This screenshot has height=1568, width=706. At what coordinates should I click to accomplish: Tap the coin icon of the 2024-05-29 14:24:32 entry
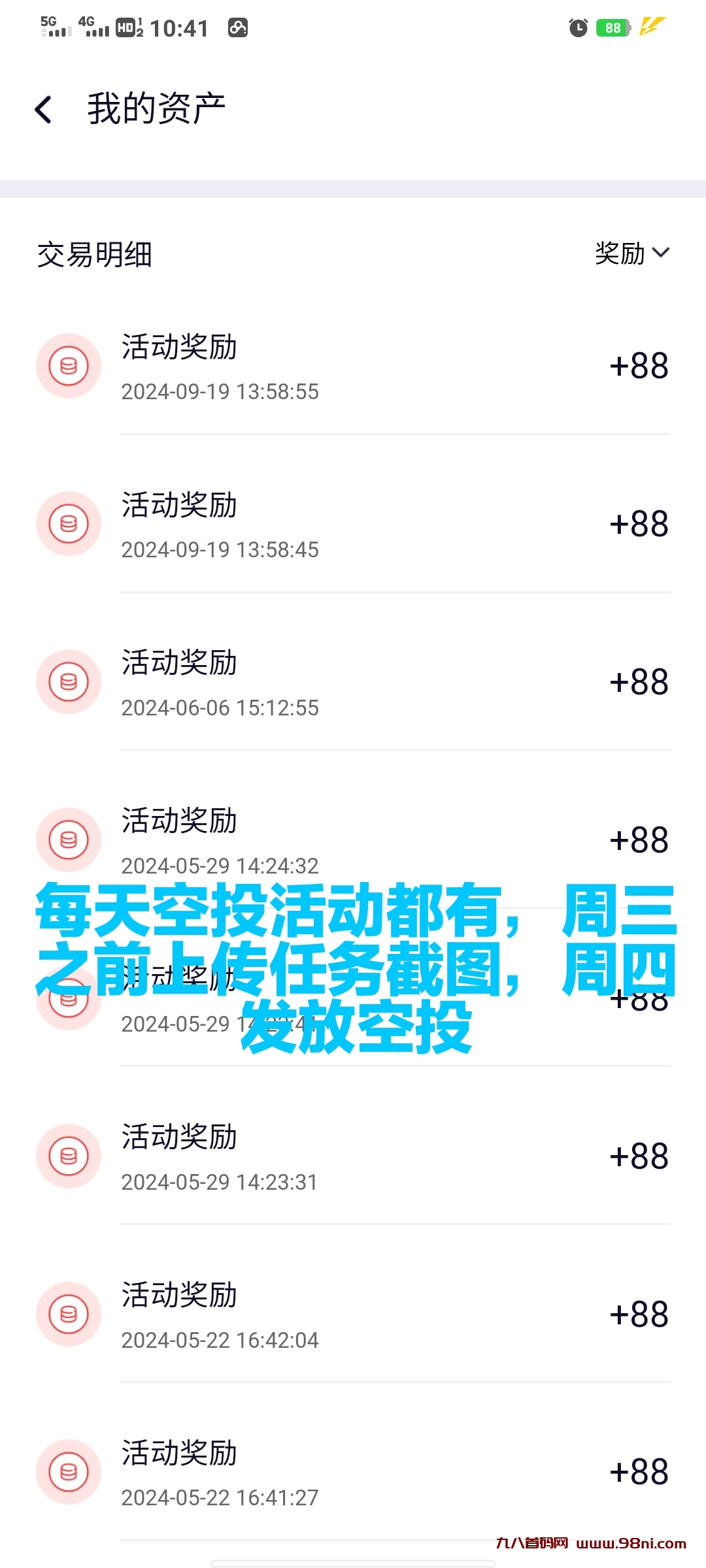68,841
